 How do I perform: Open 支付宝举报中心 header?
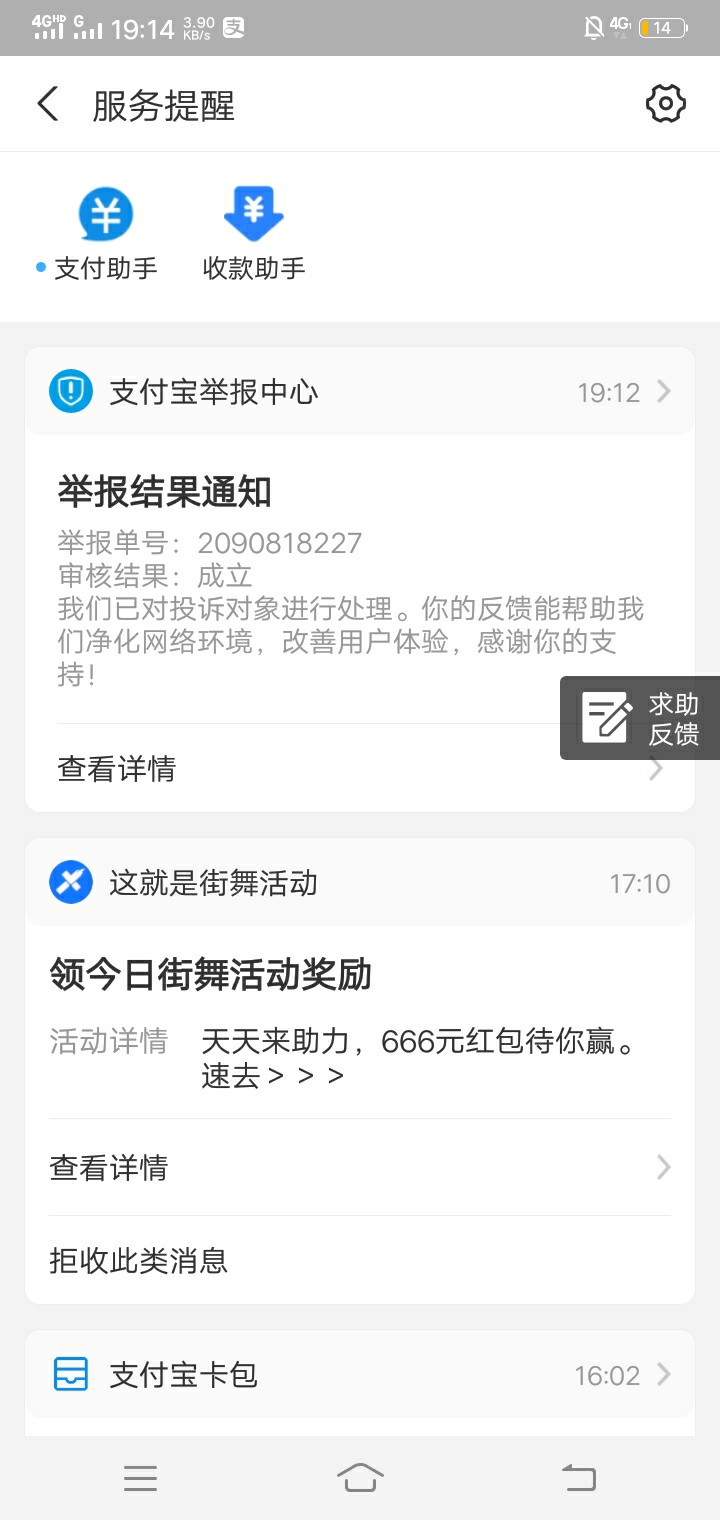click(360, 392)
